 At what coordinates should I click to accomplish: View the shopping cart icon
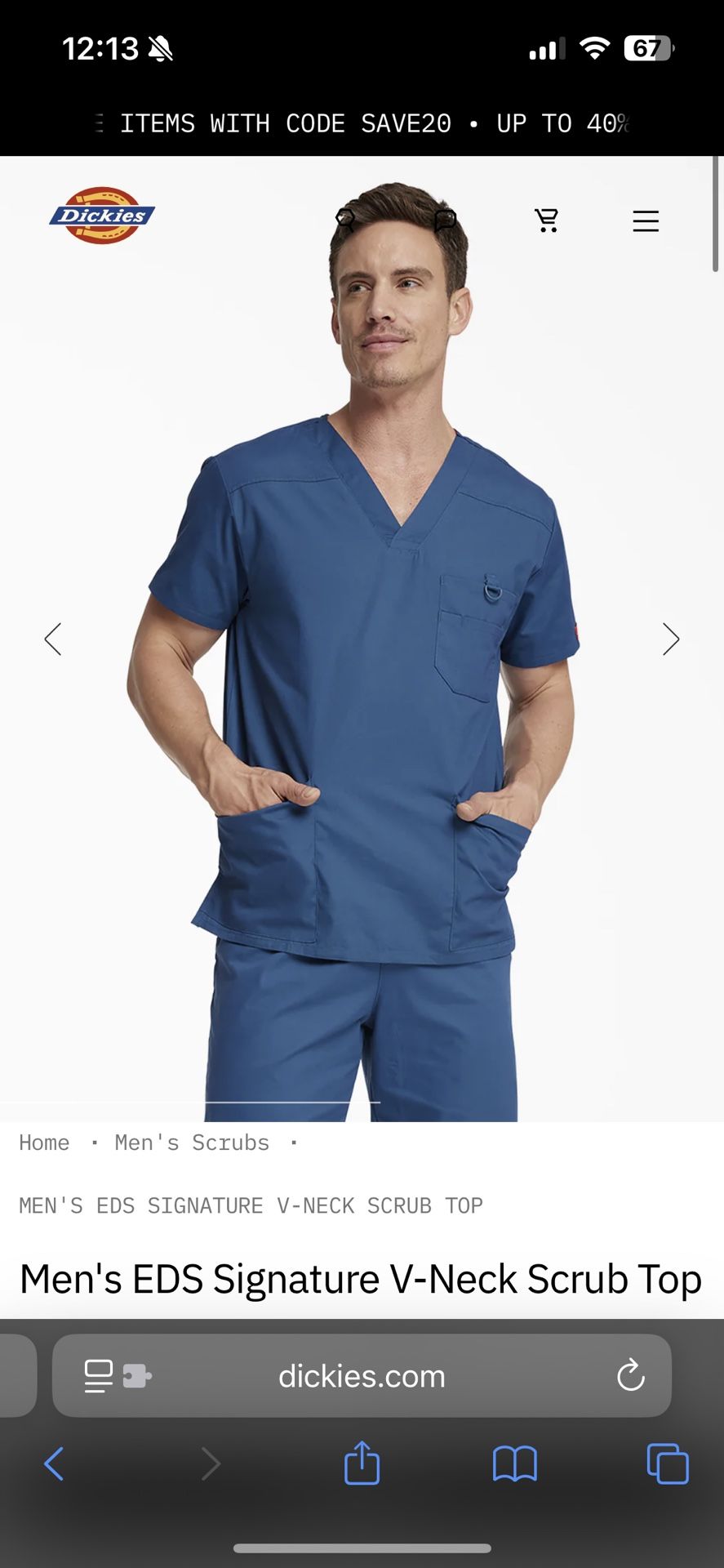(x=546, y=220)
